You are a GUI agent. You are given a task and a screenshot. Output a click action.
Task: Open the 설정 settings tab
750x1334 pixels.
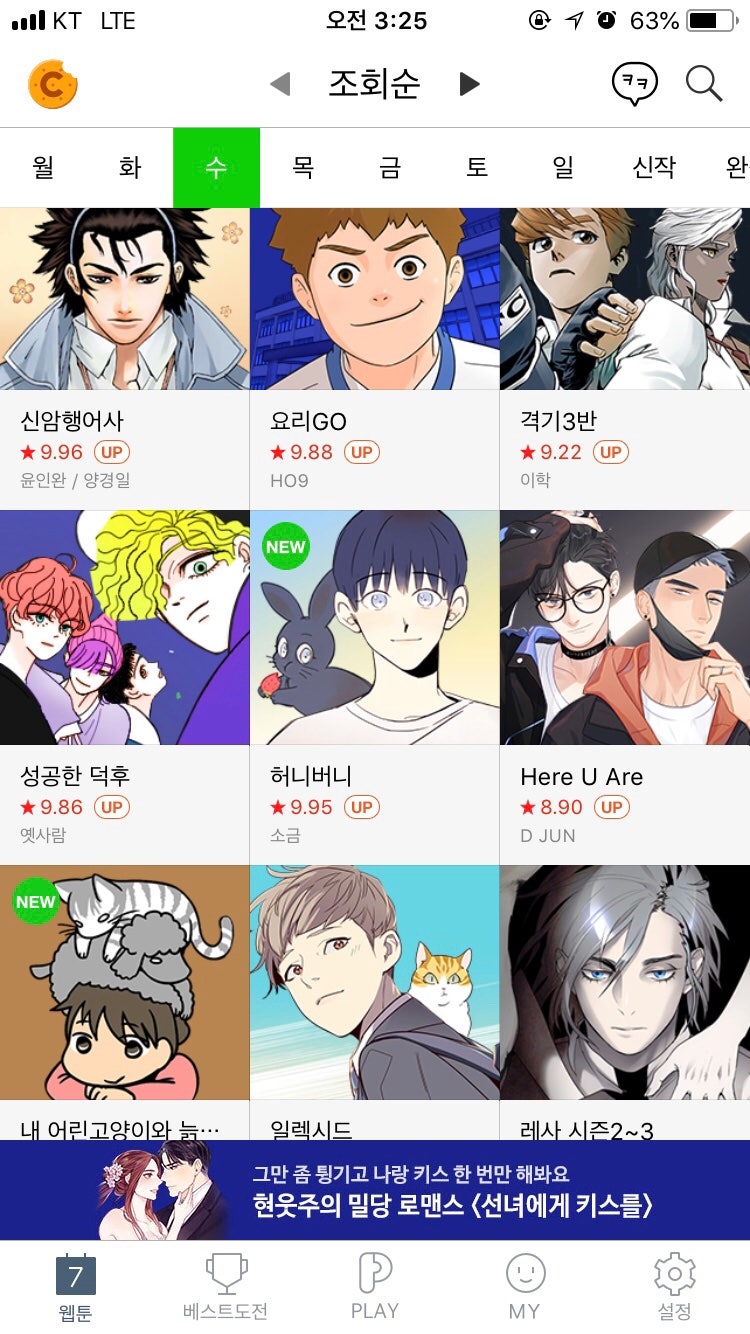click(674, 1287)
